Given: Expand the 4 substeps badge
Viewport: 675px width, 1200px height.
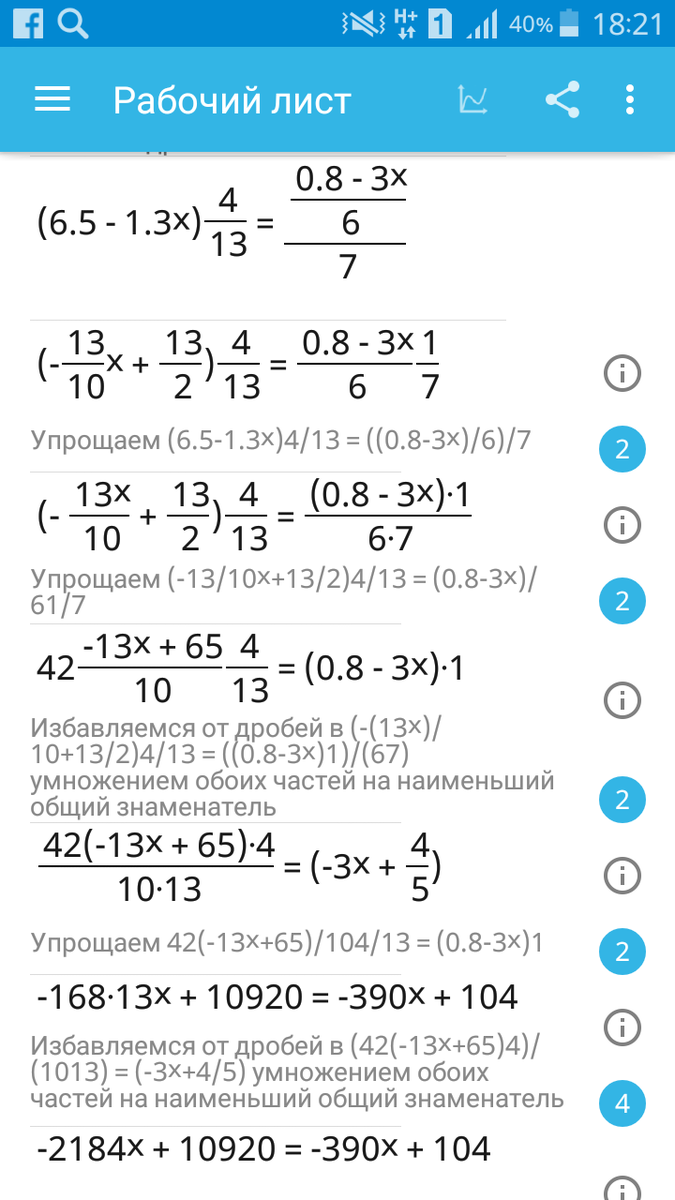Looking at the screenshot, I should [x=622, y=1104].
